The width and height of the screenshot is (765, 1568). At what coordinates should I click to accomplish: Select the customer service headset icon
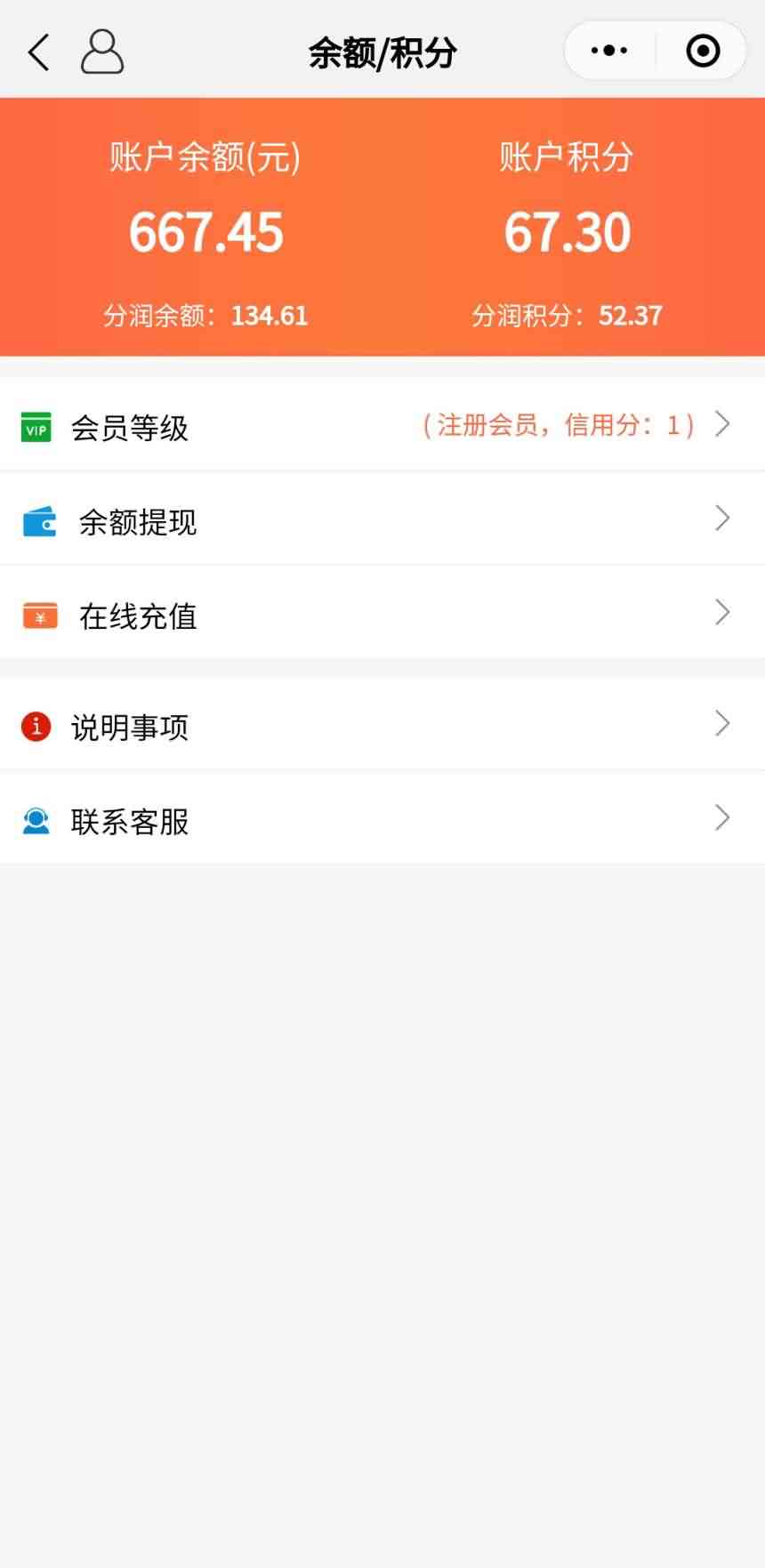36,820
